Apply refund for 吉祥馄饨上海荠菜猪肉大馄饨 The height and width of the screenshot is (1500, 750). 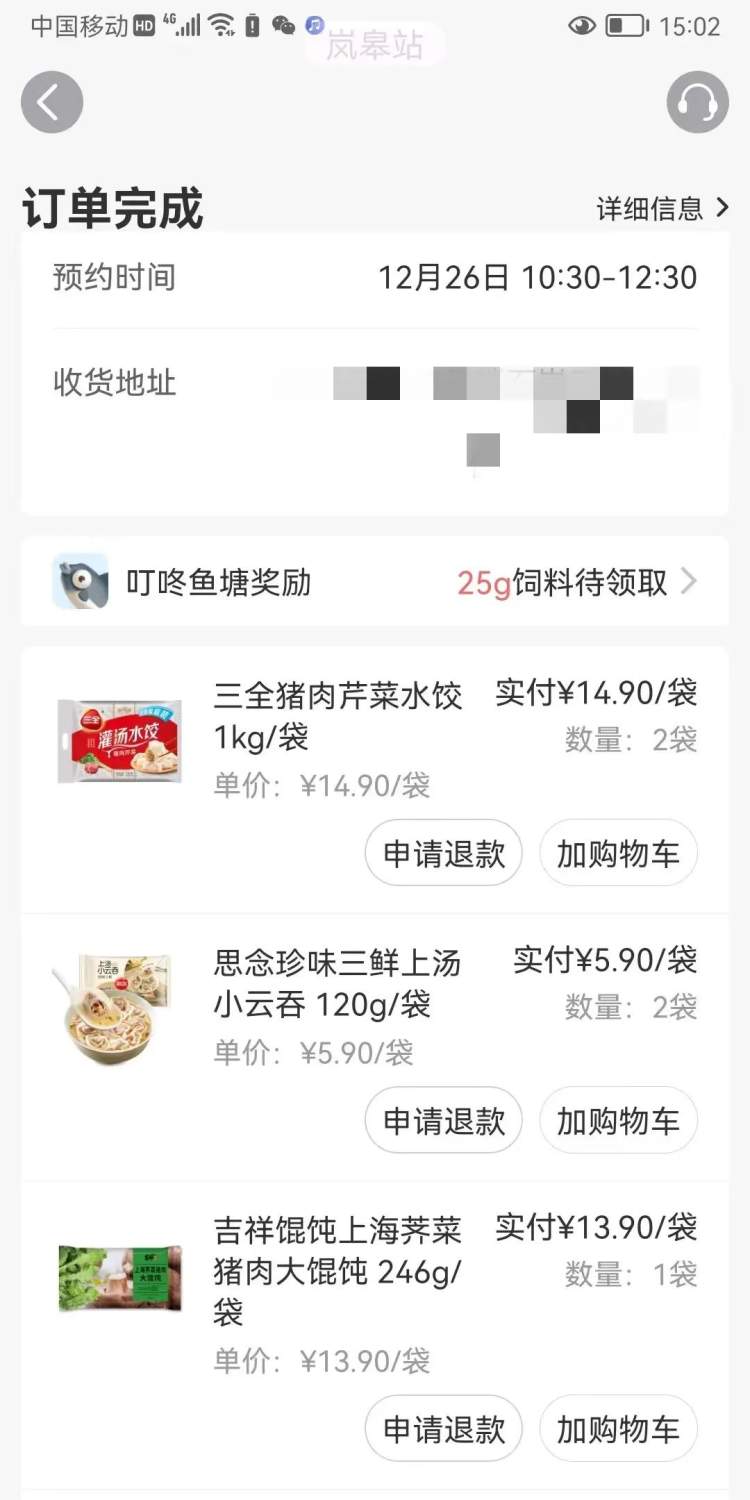[x=443, y=1428]
